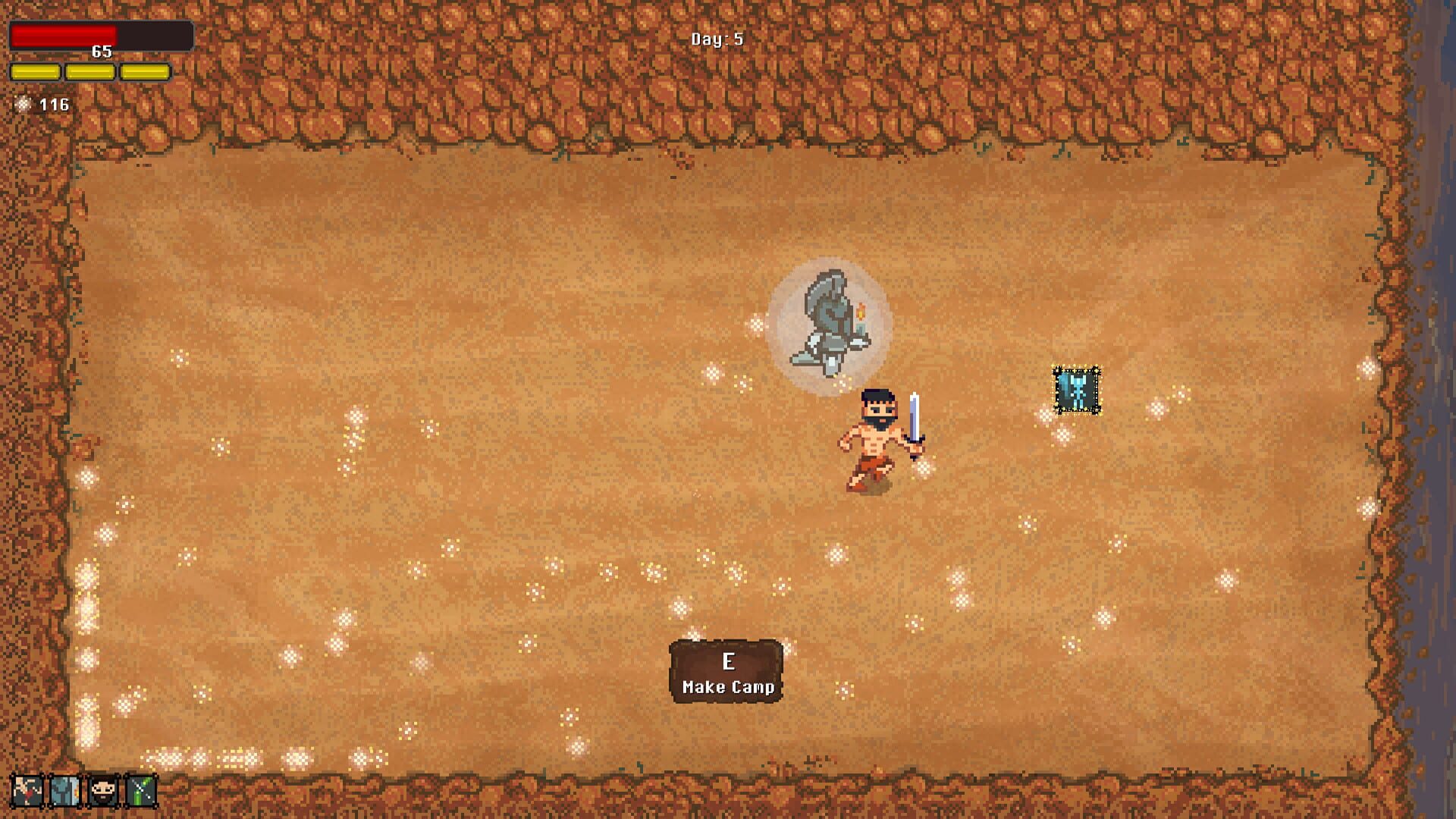This screenshot has width=1456, height=819.
Task: Select the green bamboo staff icon
Action: point(142,791)
